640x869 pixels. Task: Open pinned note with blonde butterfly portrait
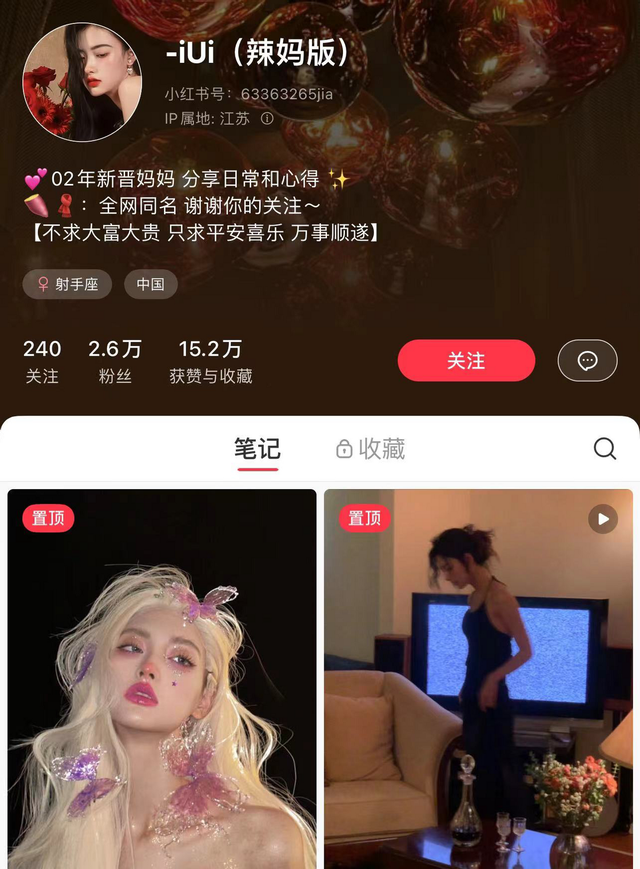point(162,679)
